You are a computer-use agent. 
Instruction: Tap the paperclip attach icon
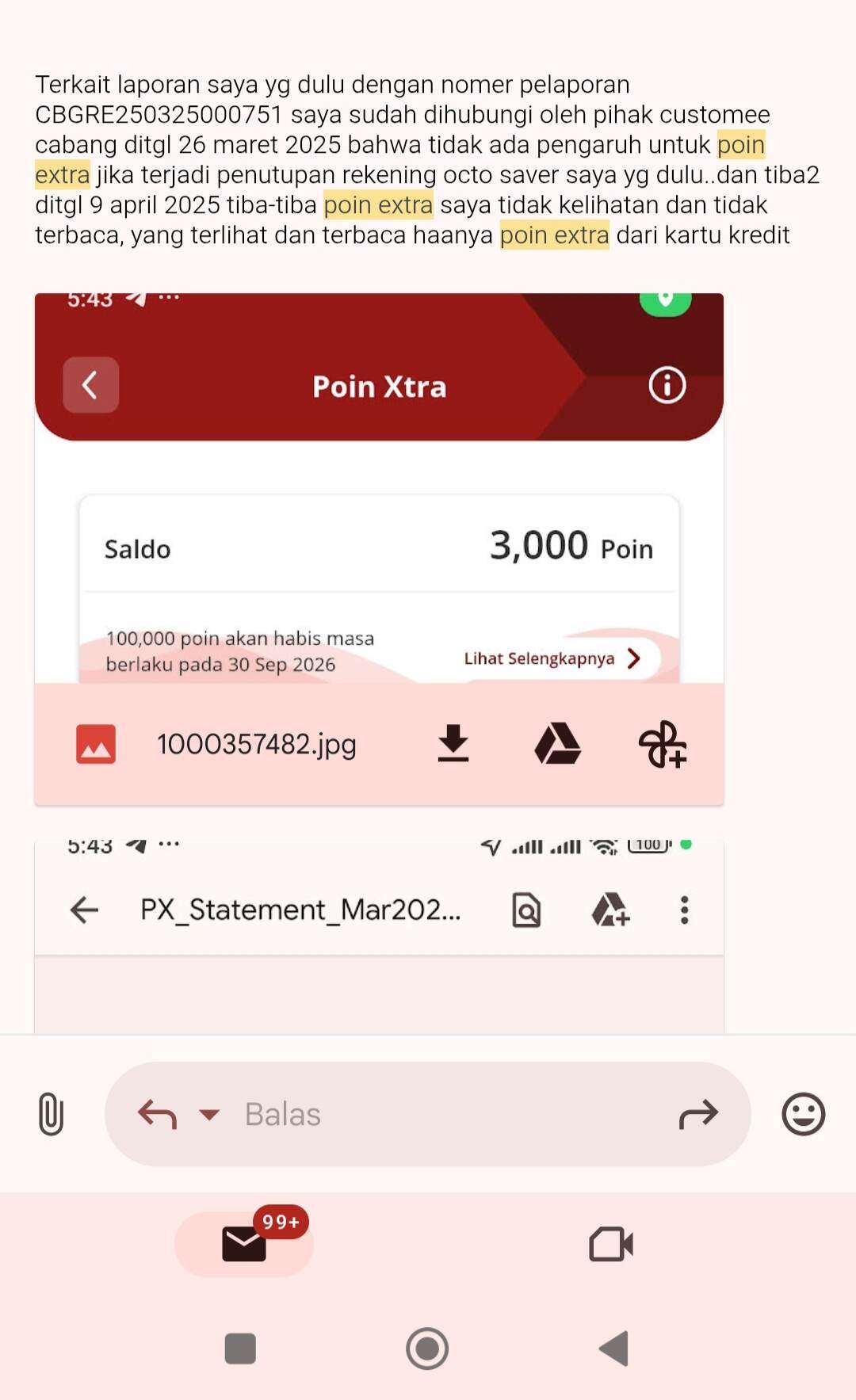(51, 1113)
